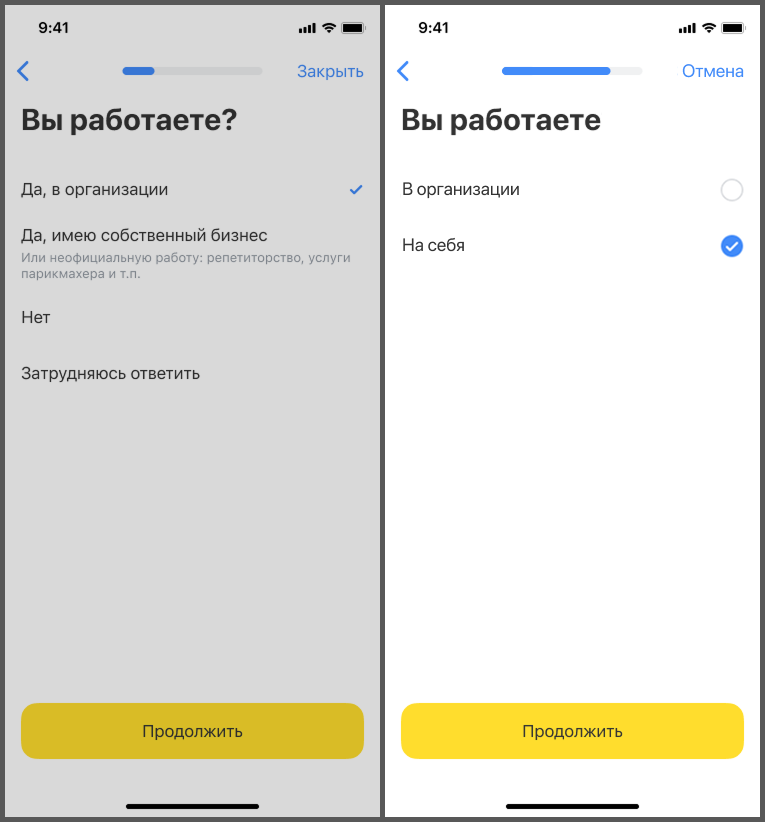
Task: Tap the back chevron on the left screen
Action: tap(23, 71)
